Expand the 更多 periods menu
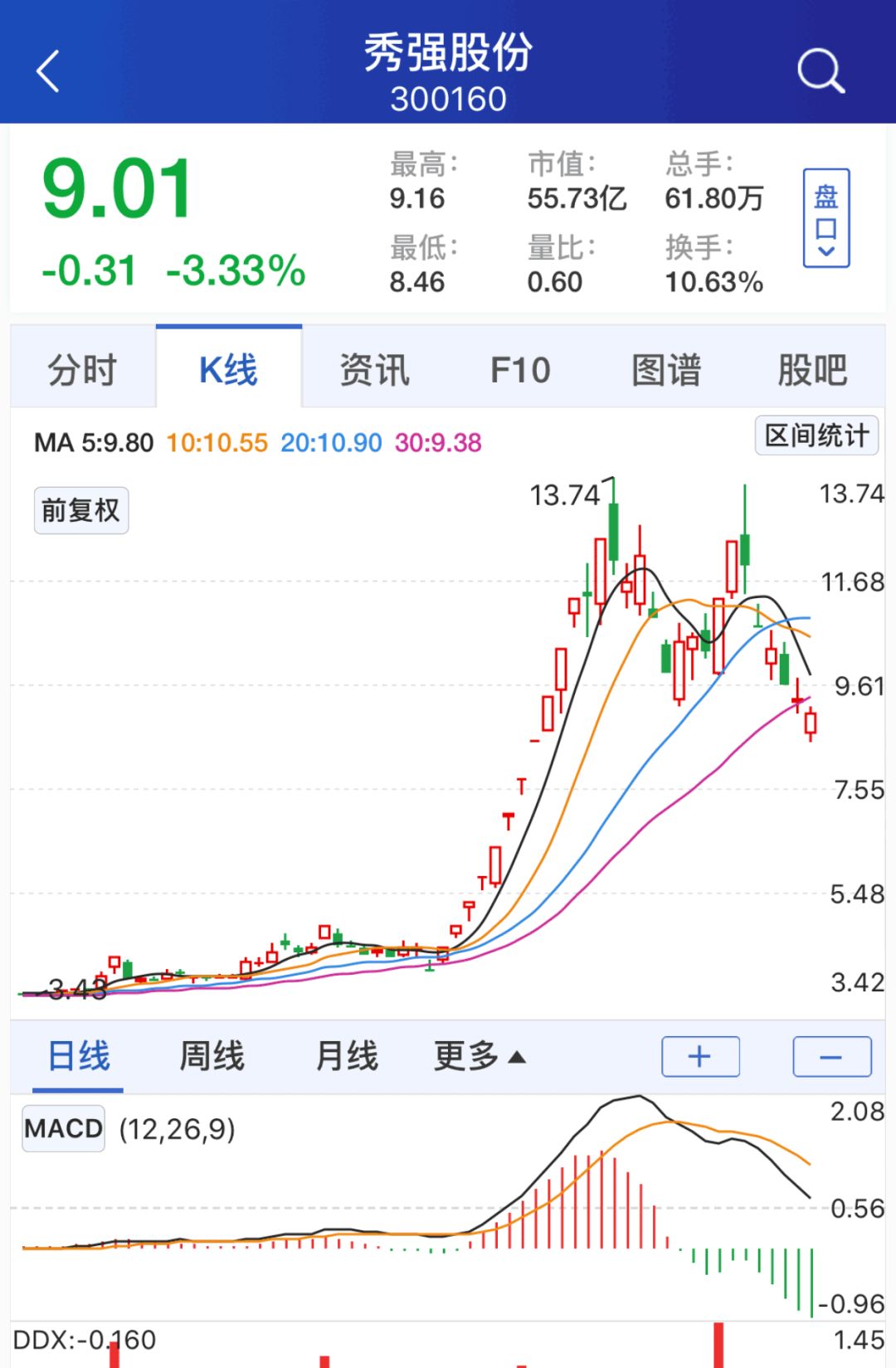 click(x=480, y=1057)
